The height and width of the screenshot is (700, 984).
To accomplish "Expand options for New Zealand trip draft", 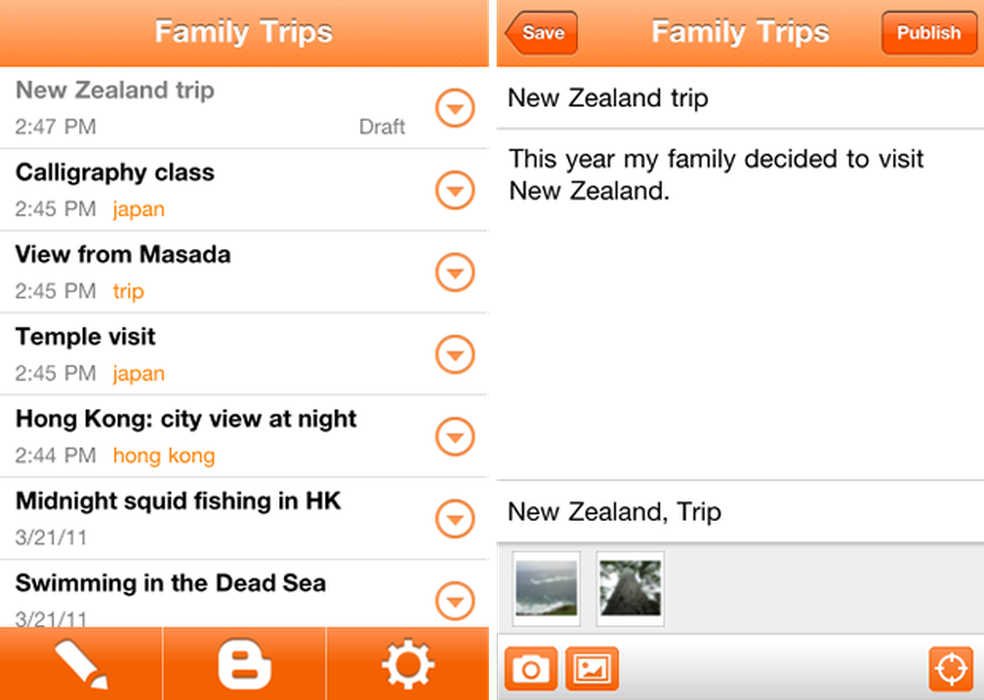I will (455, 108).
